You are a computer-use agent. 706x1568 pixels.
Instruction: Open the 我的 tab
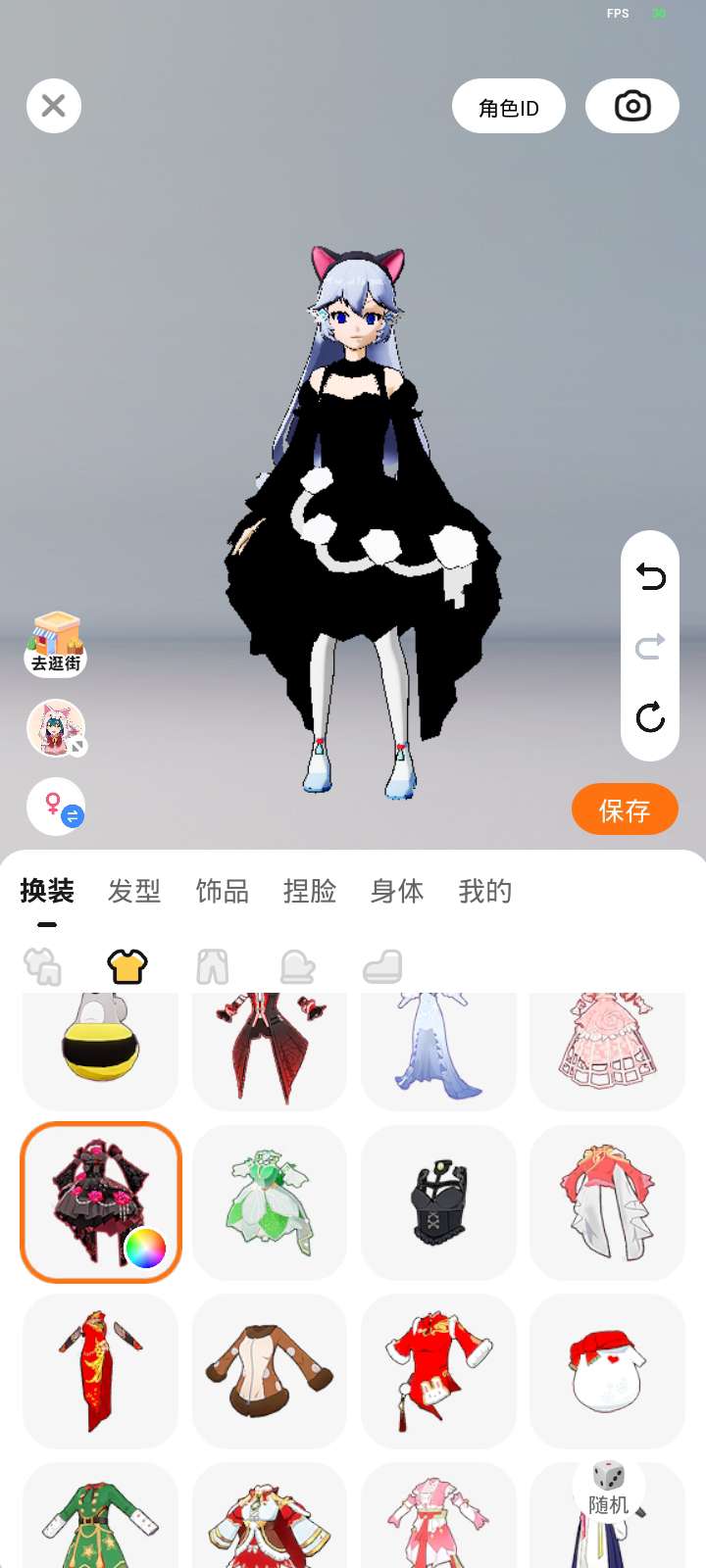click(485, 891)
